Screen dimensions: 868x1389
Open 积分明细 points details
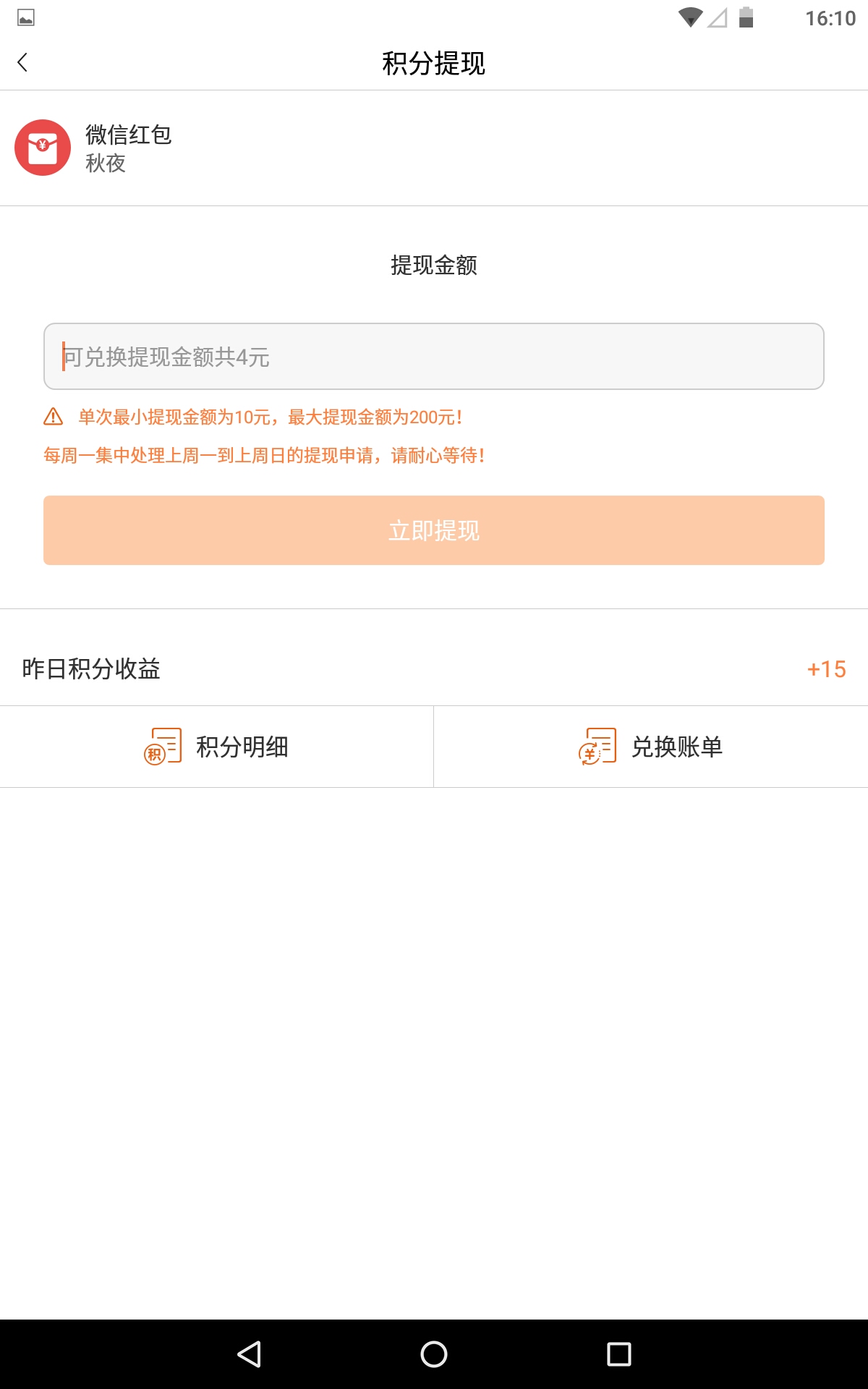click(217, 747)
